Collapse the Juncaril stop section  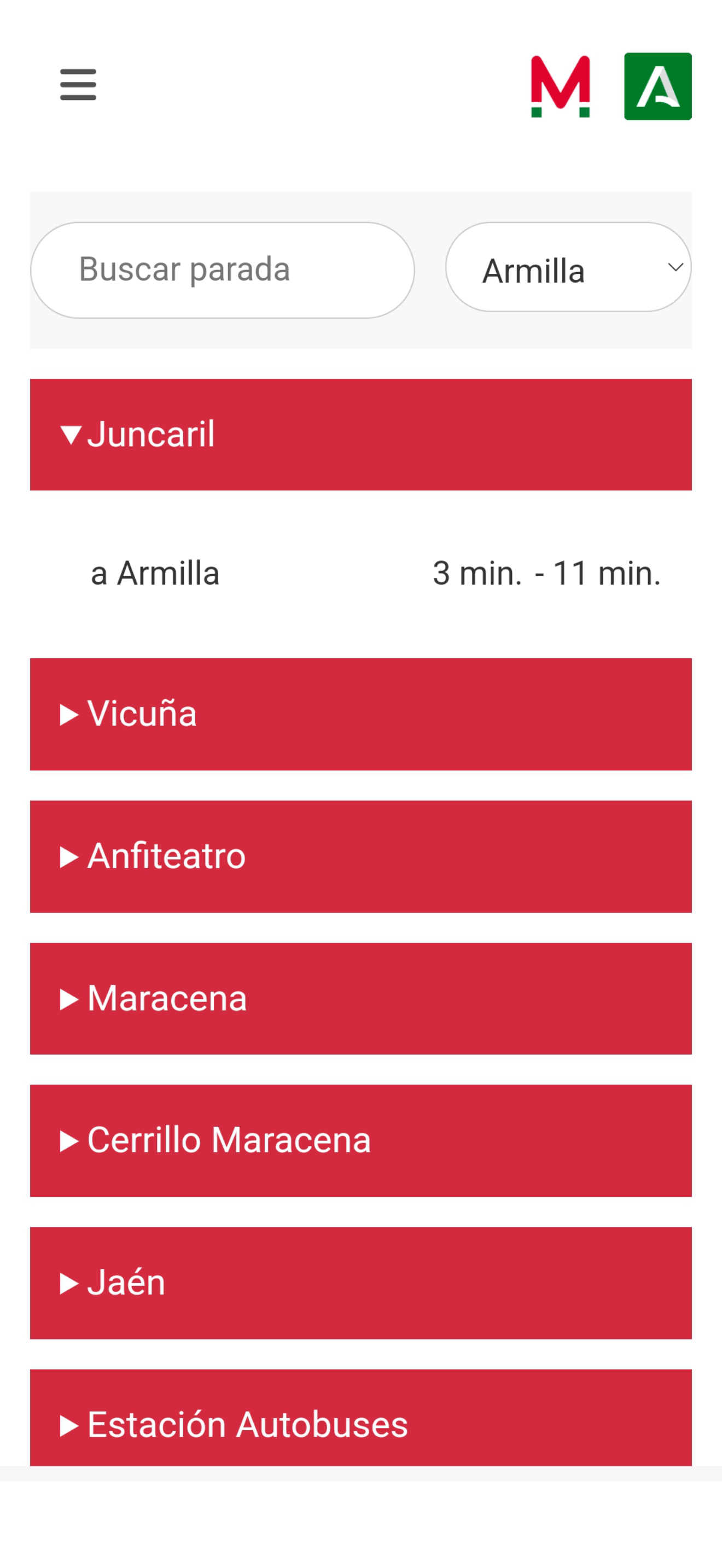click(360, 435)
